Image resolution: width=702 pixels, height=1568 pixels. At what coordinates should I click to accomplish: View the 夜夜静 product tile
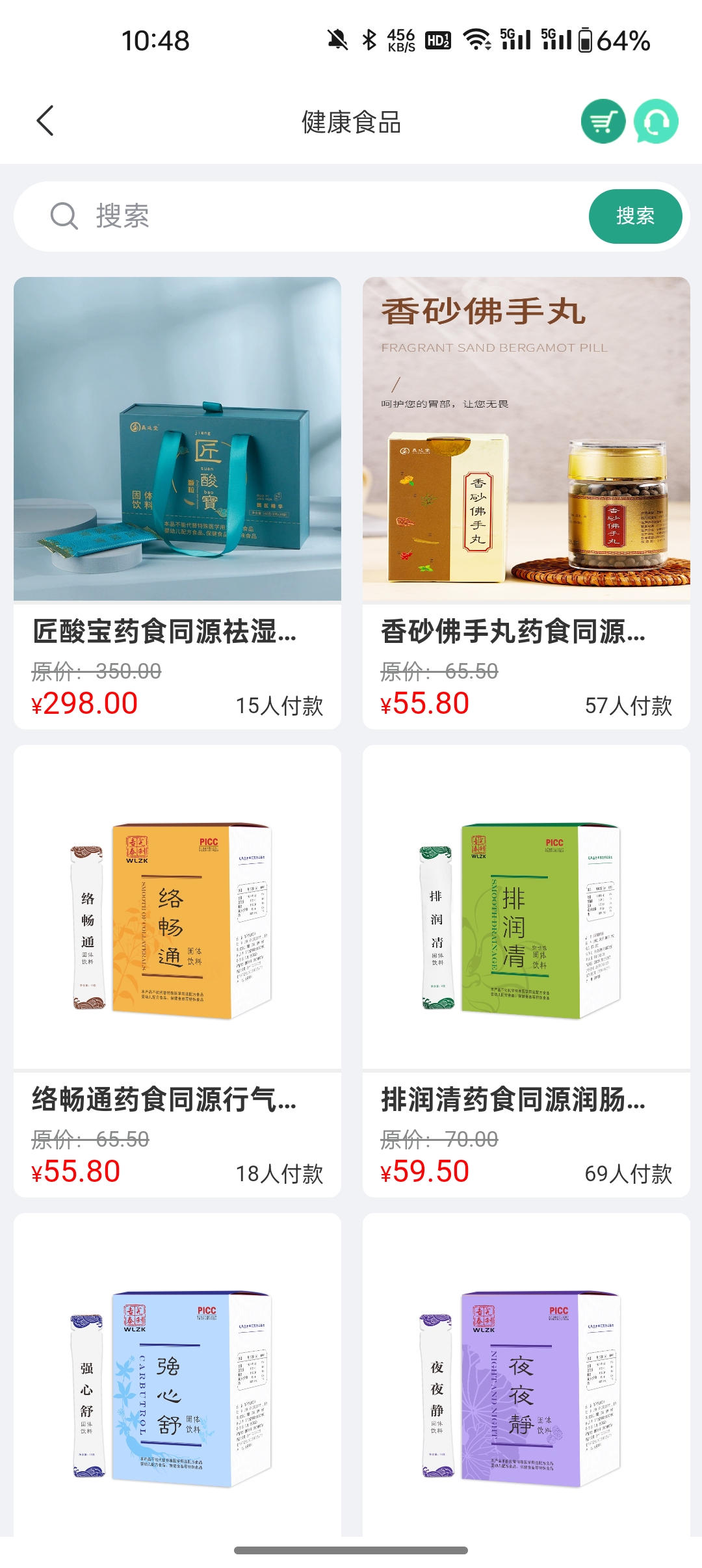(x=526, y=1375)
